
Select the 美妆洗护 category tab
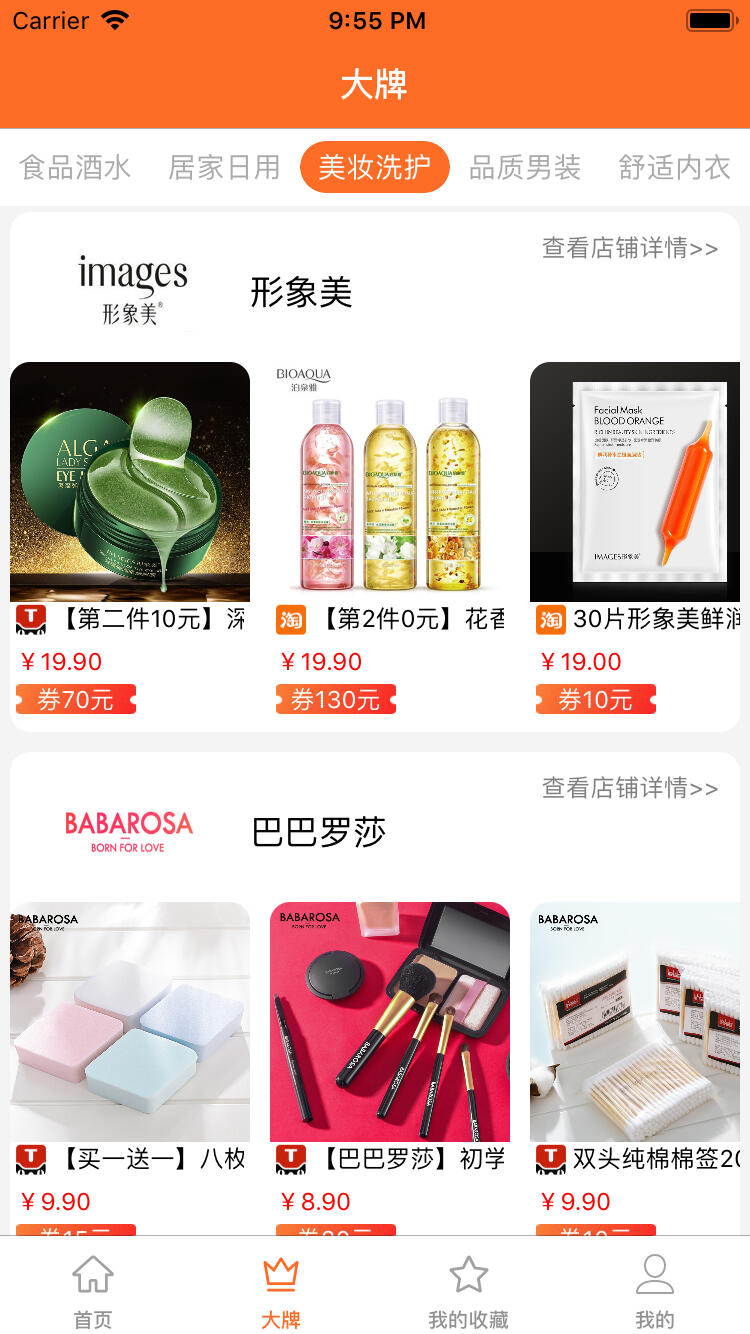pyautogui.click(x=374, y=167)
